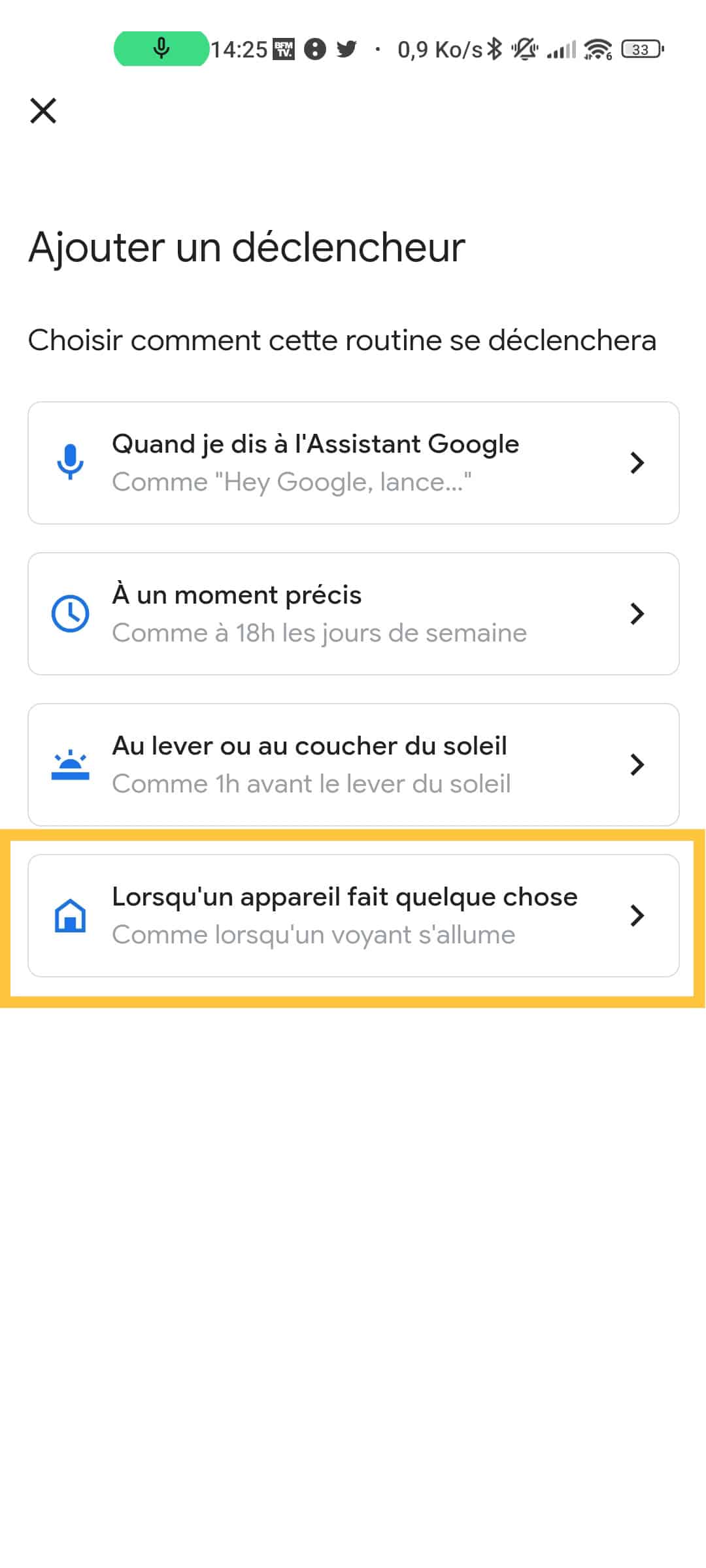Viewport: 706px width, 1568px height.
Task: Choose the À un moment précis trigger
Action: click(353, 613)
